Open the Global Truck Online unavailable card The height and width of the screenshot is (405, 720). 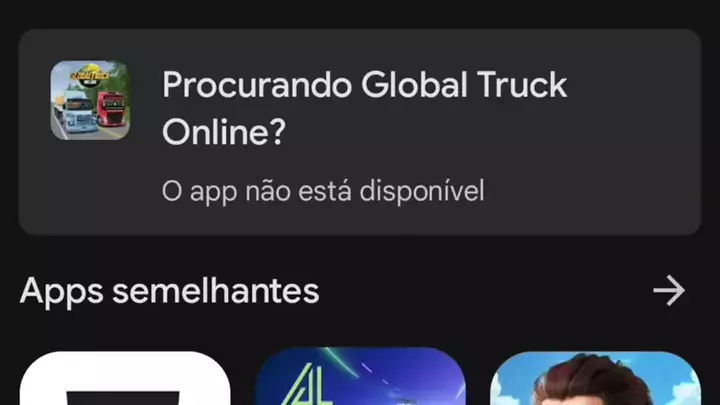[x=360, y=131]
